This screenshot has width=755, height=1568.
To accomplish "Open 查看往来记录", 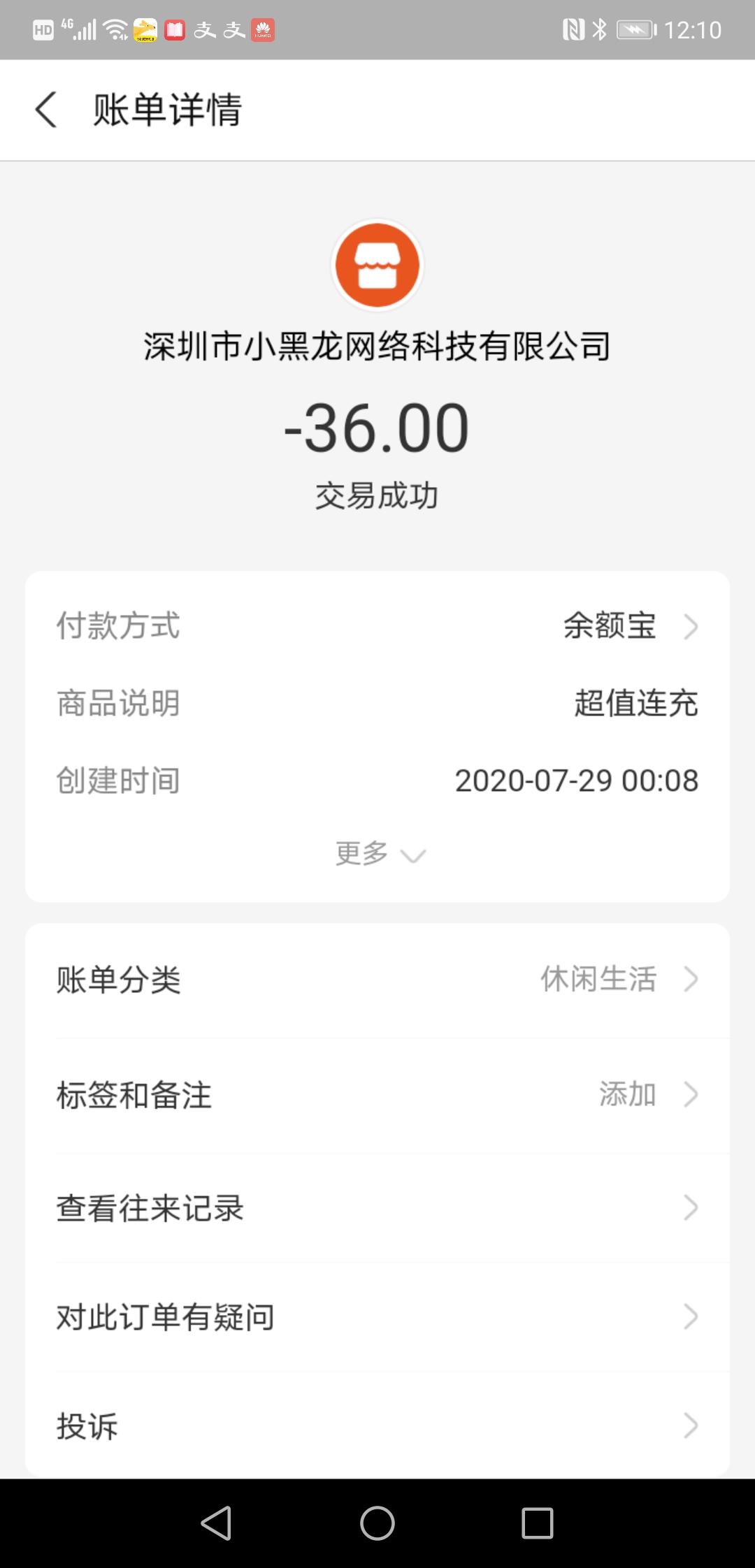I will 377,1208.
